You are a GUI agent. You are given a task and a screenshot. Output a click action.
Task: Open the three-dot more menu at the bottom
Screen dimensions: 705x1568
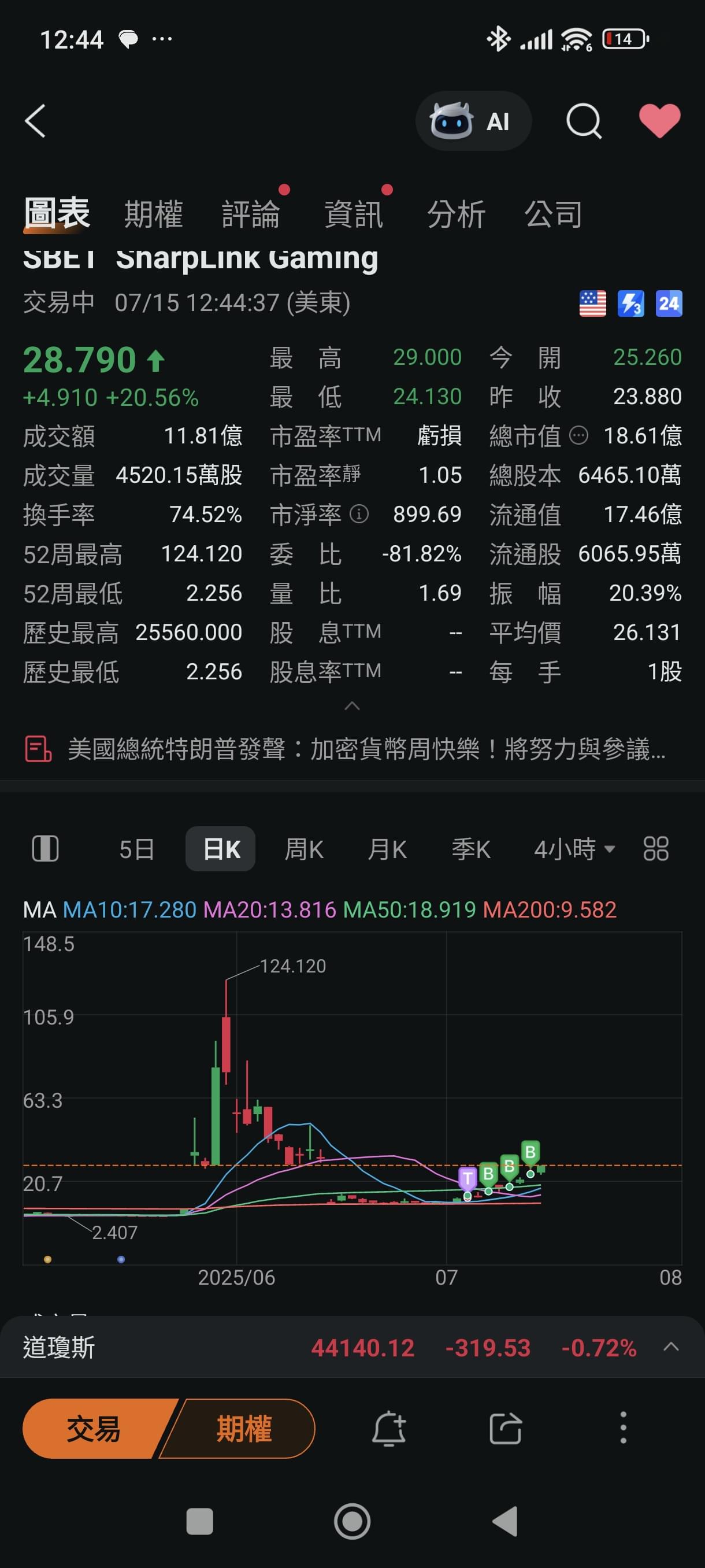pos(623,1428)
